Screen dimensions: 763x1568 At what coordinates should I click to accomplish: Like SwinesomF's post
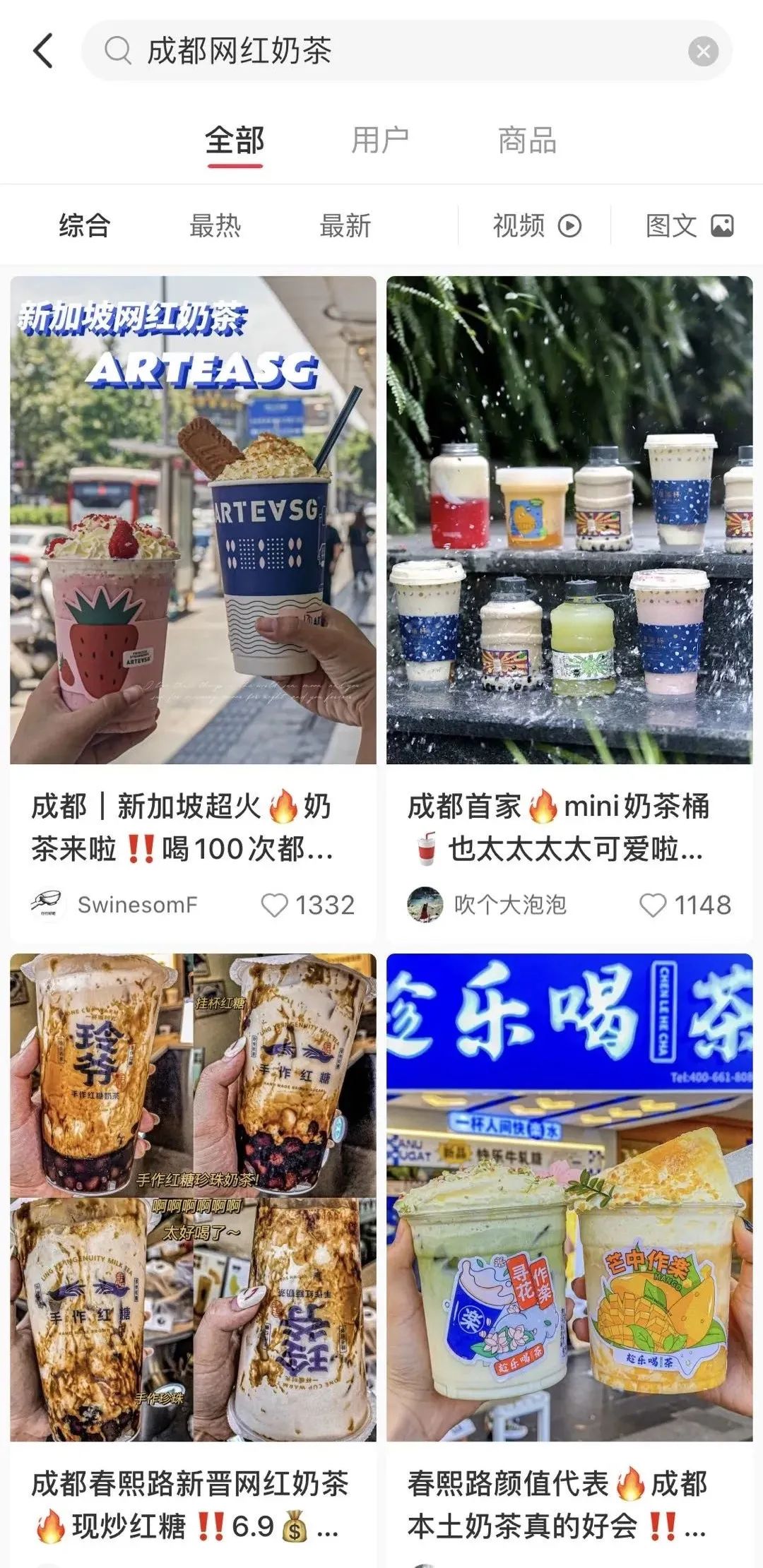275,905
